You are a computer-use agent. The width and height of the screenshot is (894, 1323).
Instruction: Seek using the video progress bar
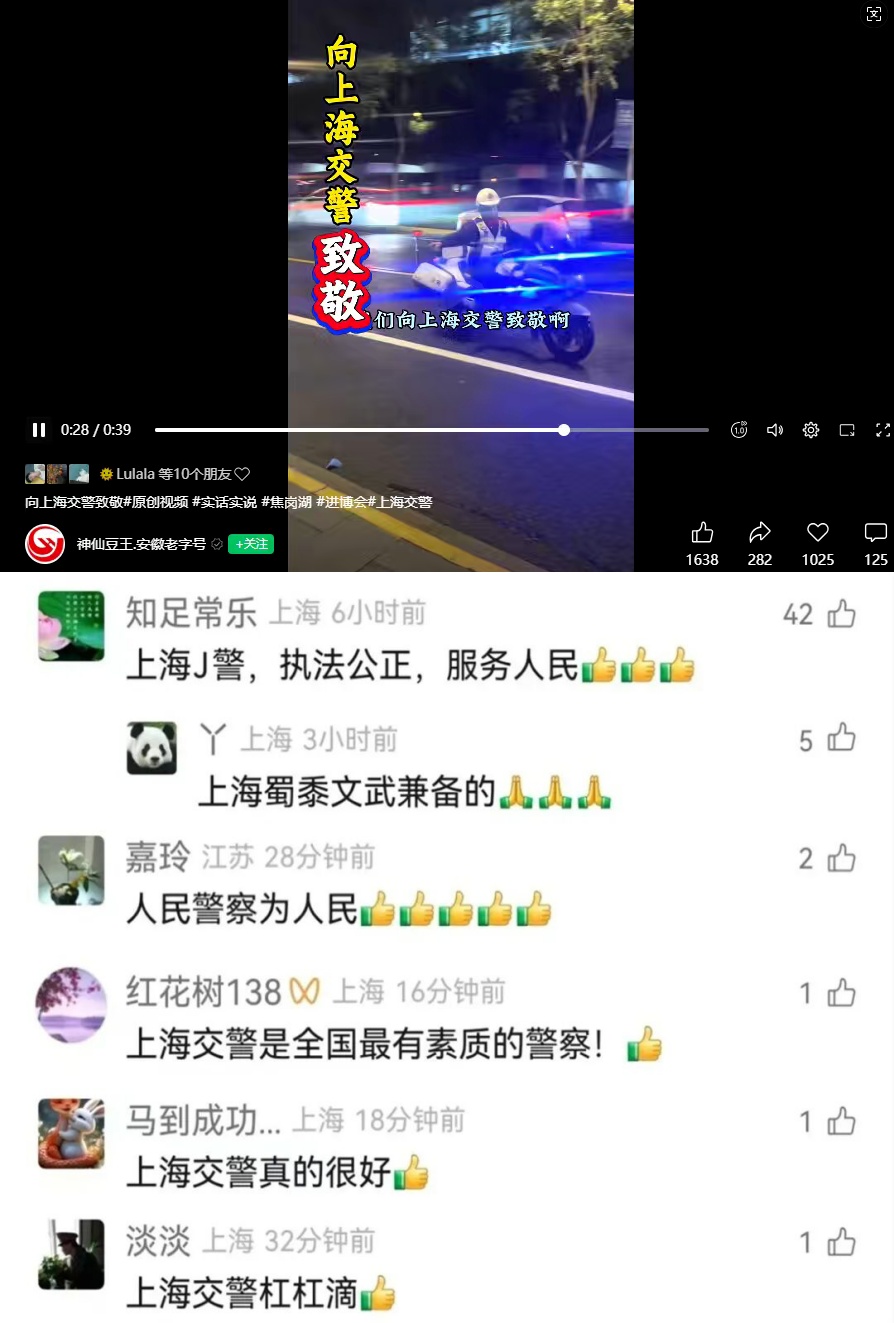point(430,430)
